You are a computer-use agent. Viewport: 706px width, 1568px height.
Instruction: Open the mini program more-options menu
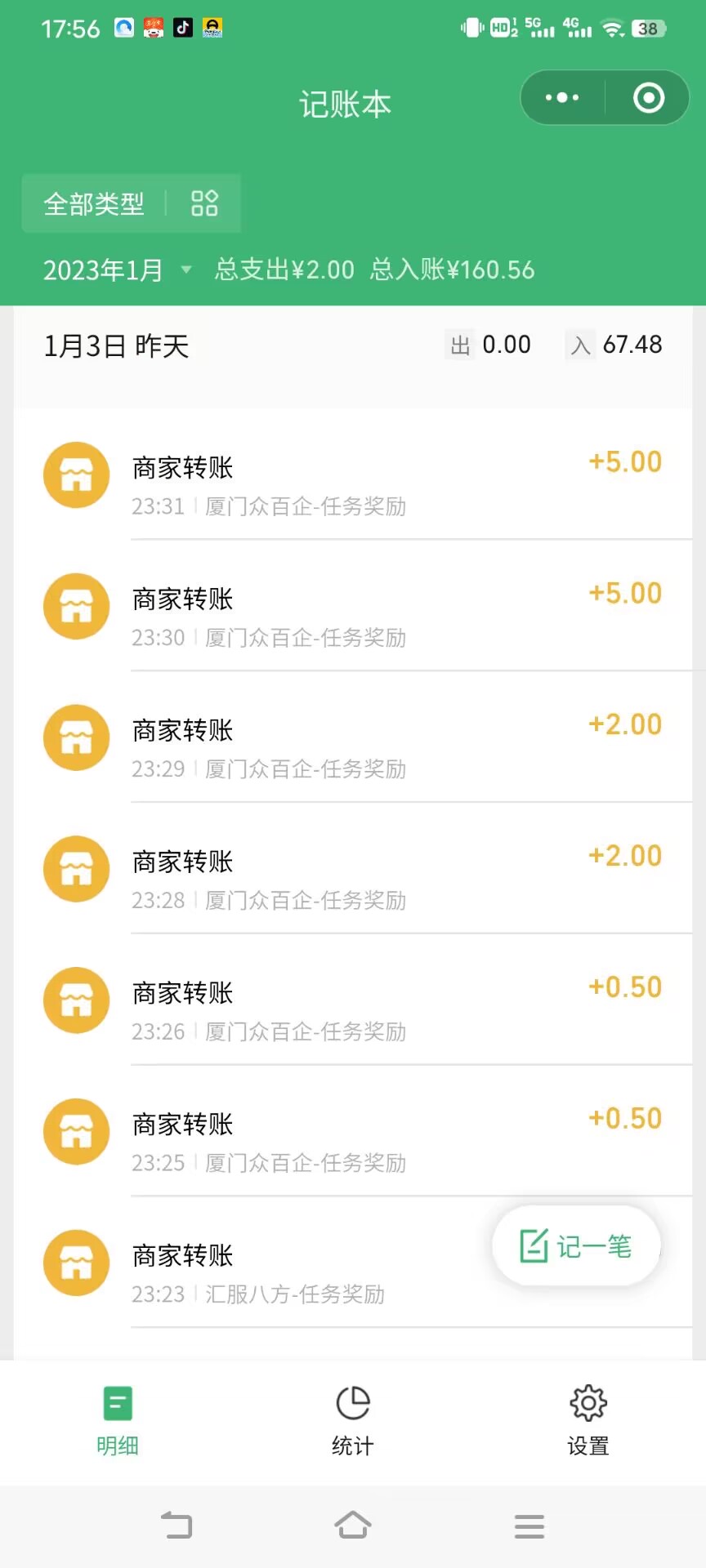point(562,98)
